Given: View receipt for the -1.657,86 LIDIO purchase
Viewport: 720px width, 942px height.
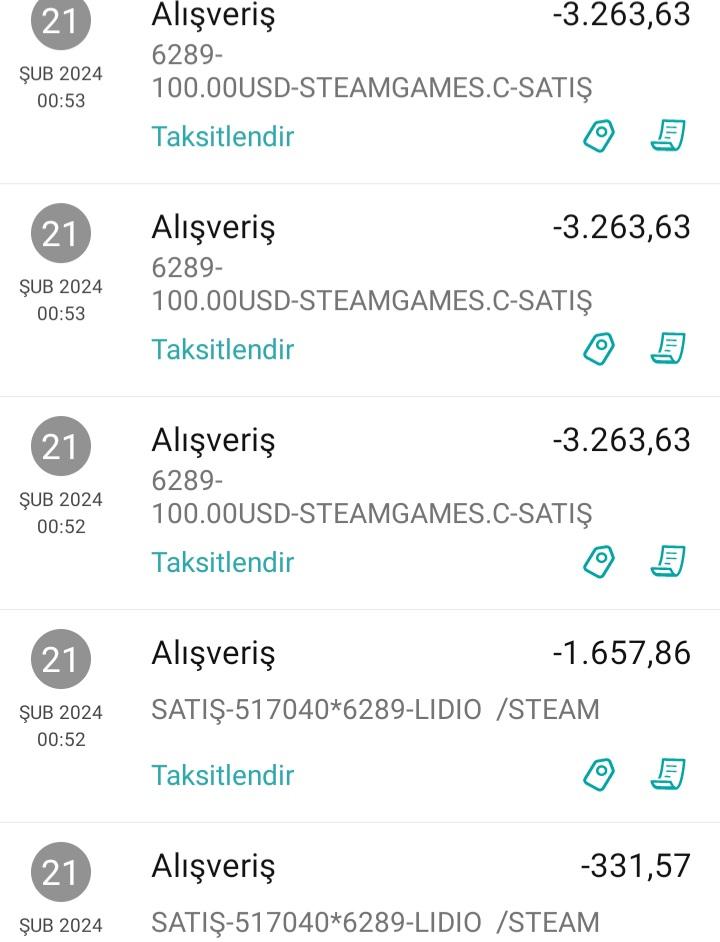Looking at the screenshot, I should [668, 774].
